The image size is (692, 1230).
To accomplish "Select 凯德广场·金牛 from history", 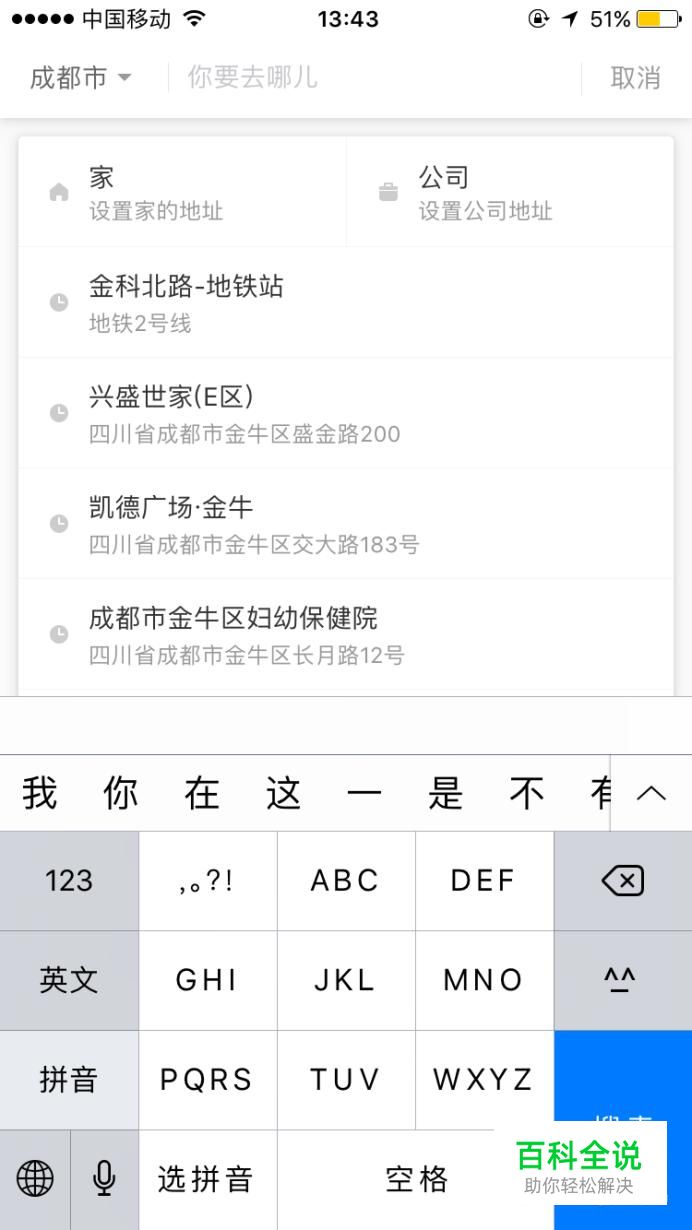I will (x=346, y=524).
